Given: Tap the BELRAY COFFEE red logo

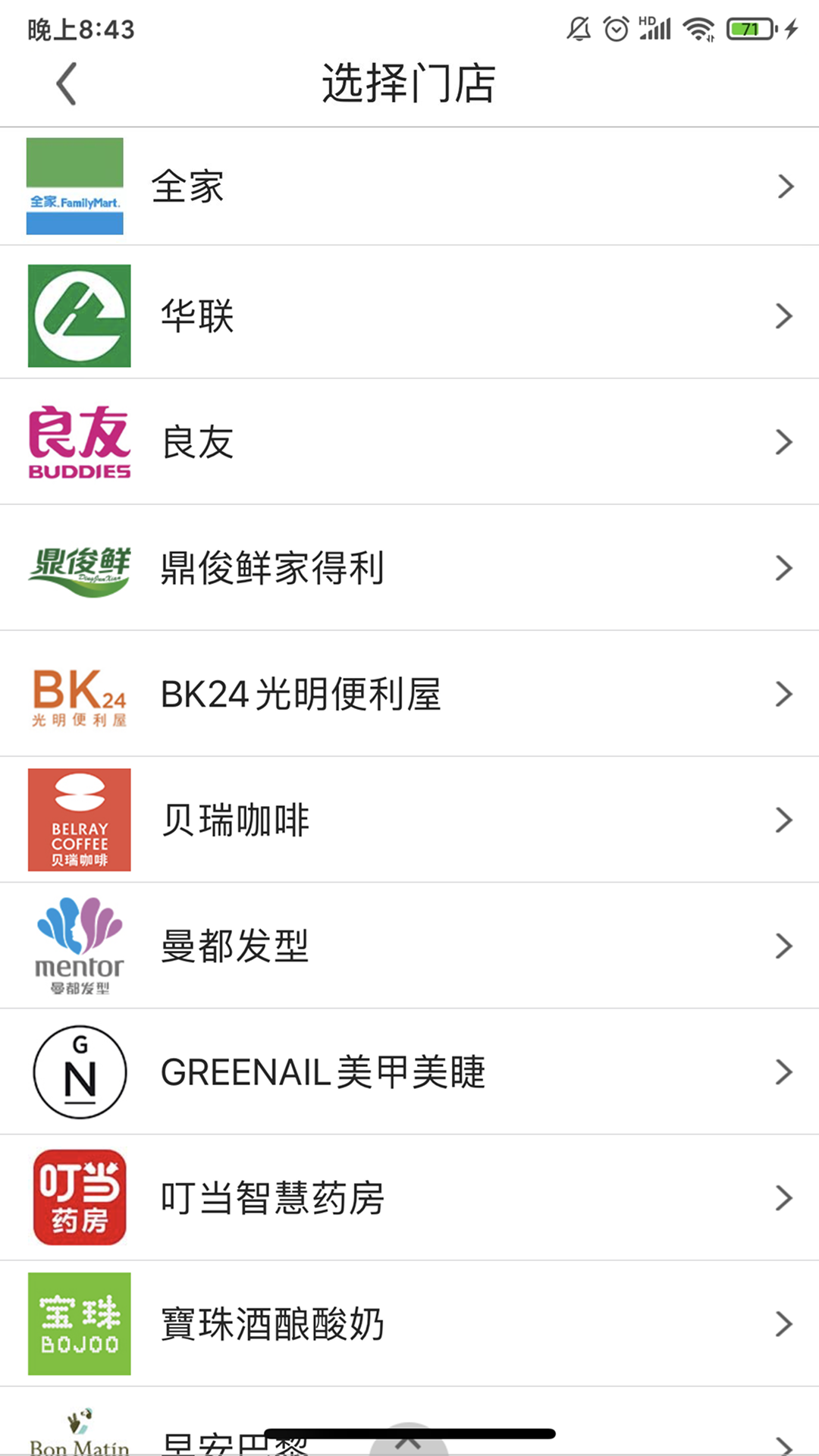Looking at the screenshot, I should [80, 819].
